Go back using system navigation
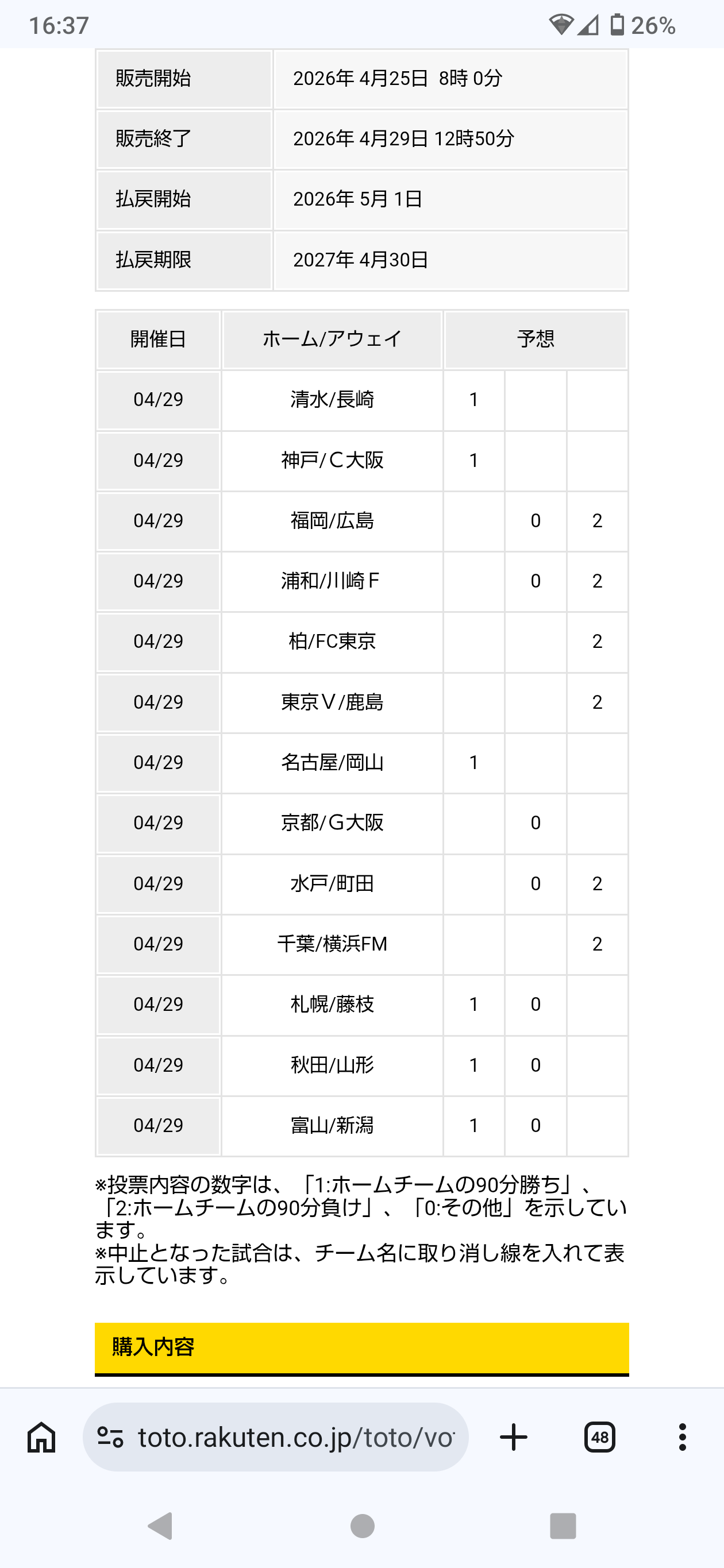Screen dimensions: 724x1568 click(x=161, y=1526)
